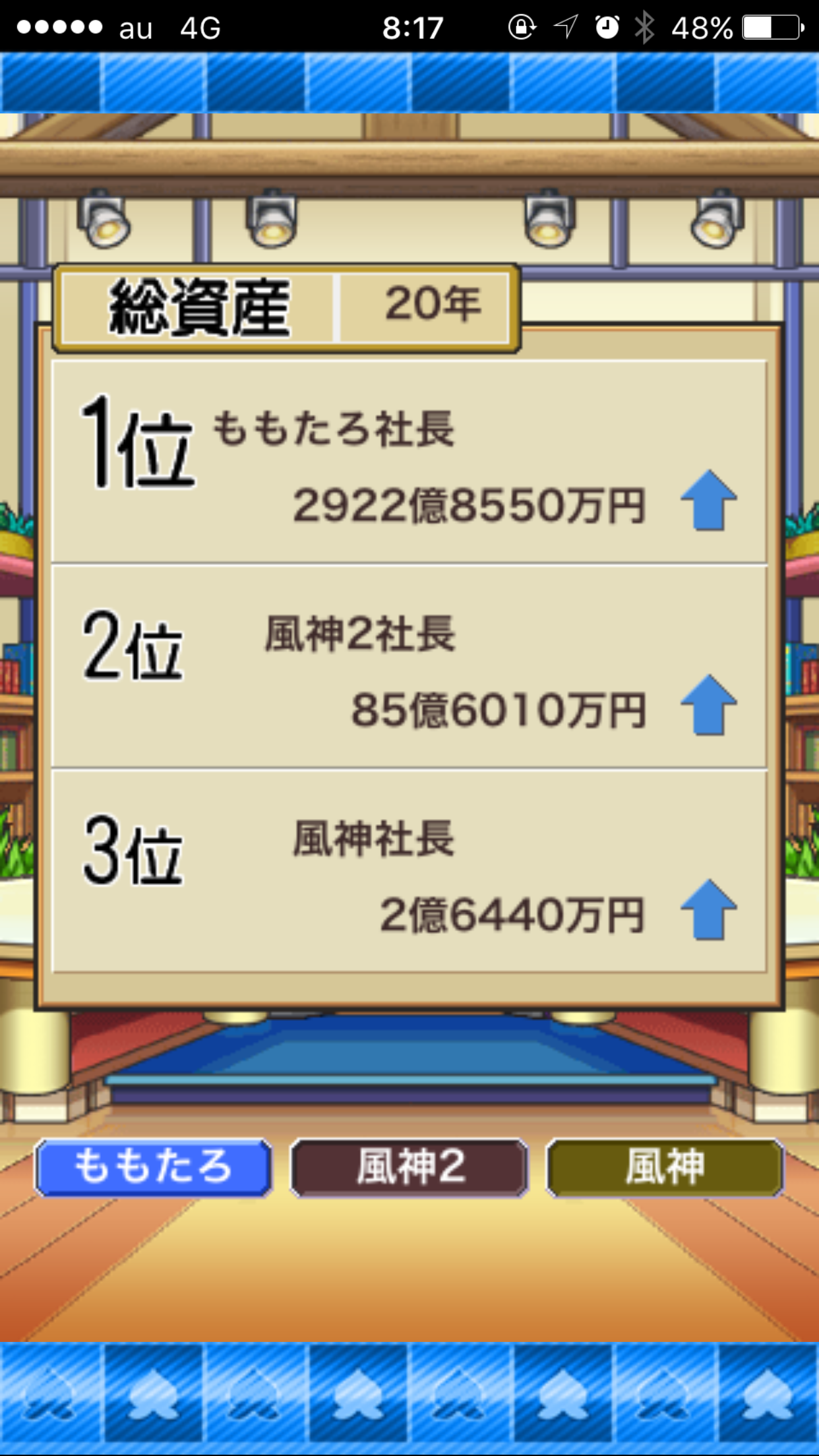Tap the olive 風神 player button
This screenshot has width=819, height=1456.
665,1167
